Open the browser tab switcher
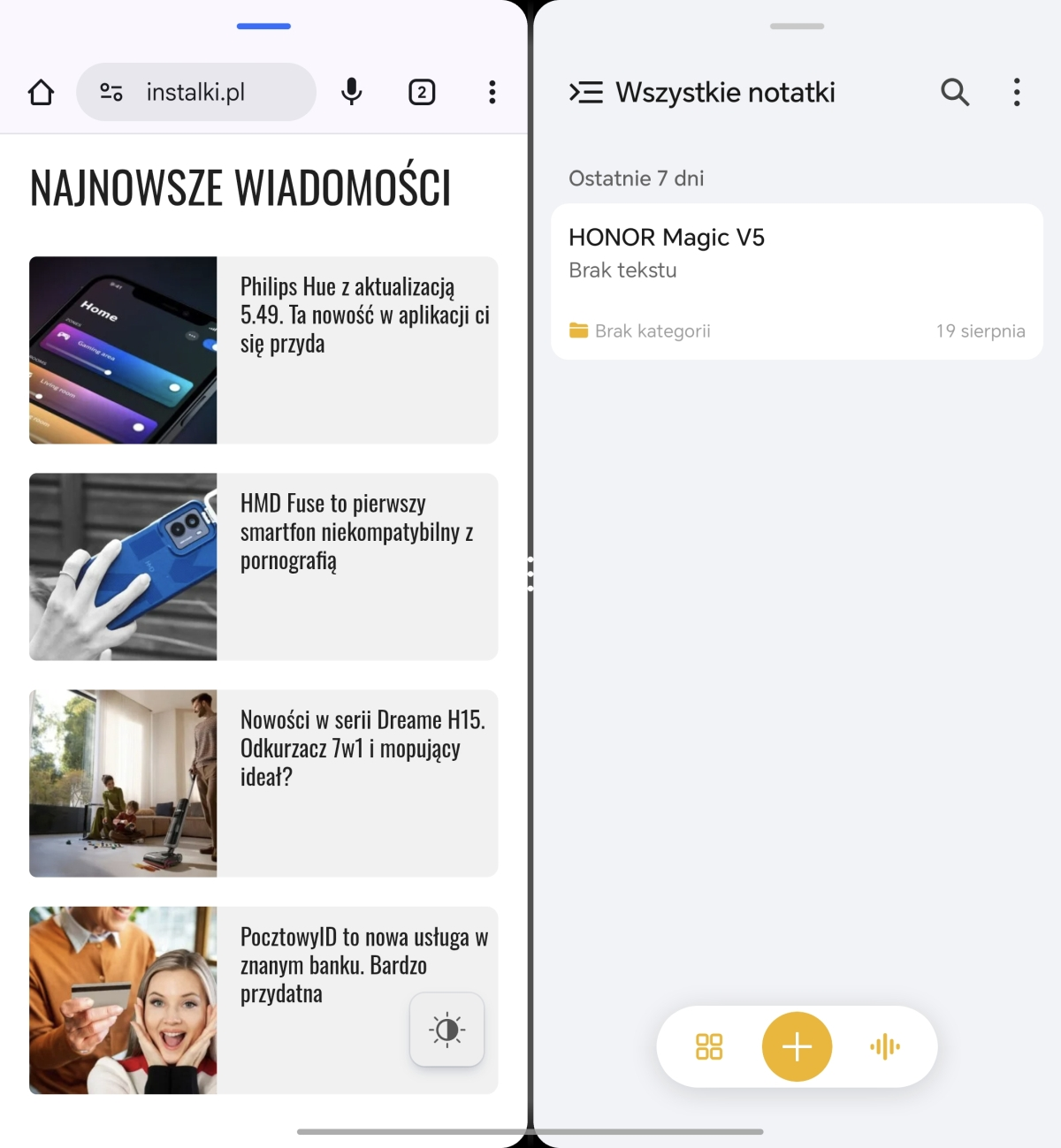The width and height of the screenshot is (1061, 1148). 422,92
